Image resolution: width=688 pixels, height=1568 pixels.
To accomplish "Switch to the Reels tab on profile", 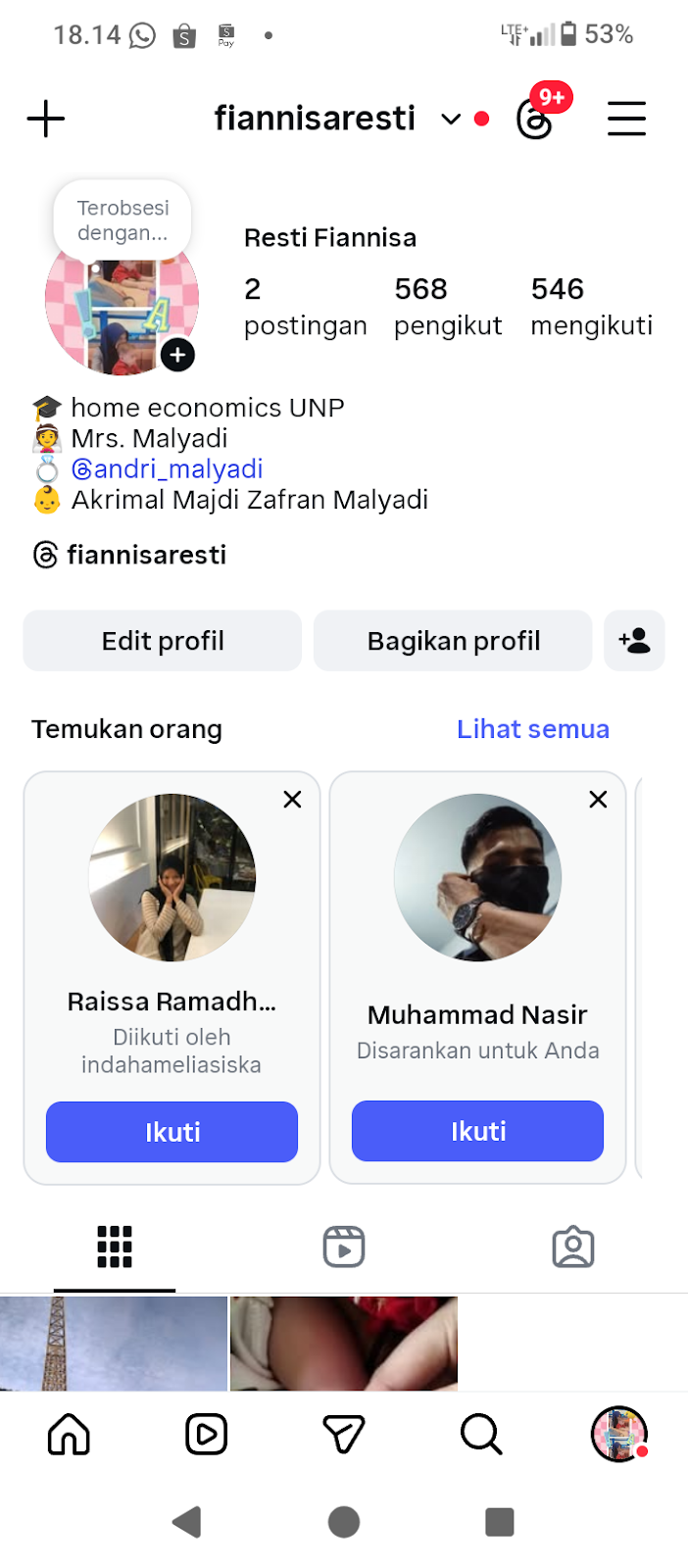I will click(x=344, y=1248).
